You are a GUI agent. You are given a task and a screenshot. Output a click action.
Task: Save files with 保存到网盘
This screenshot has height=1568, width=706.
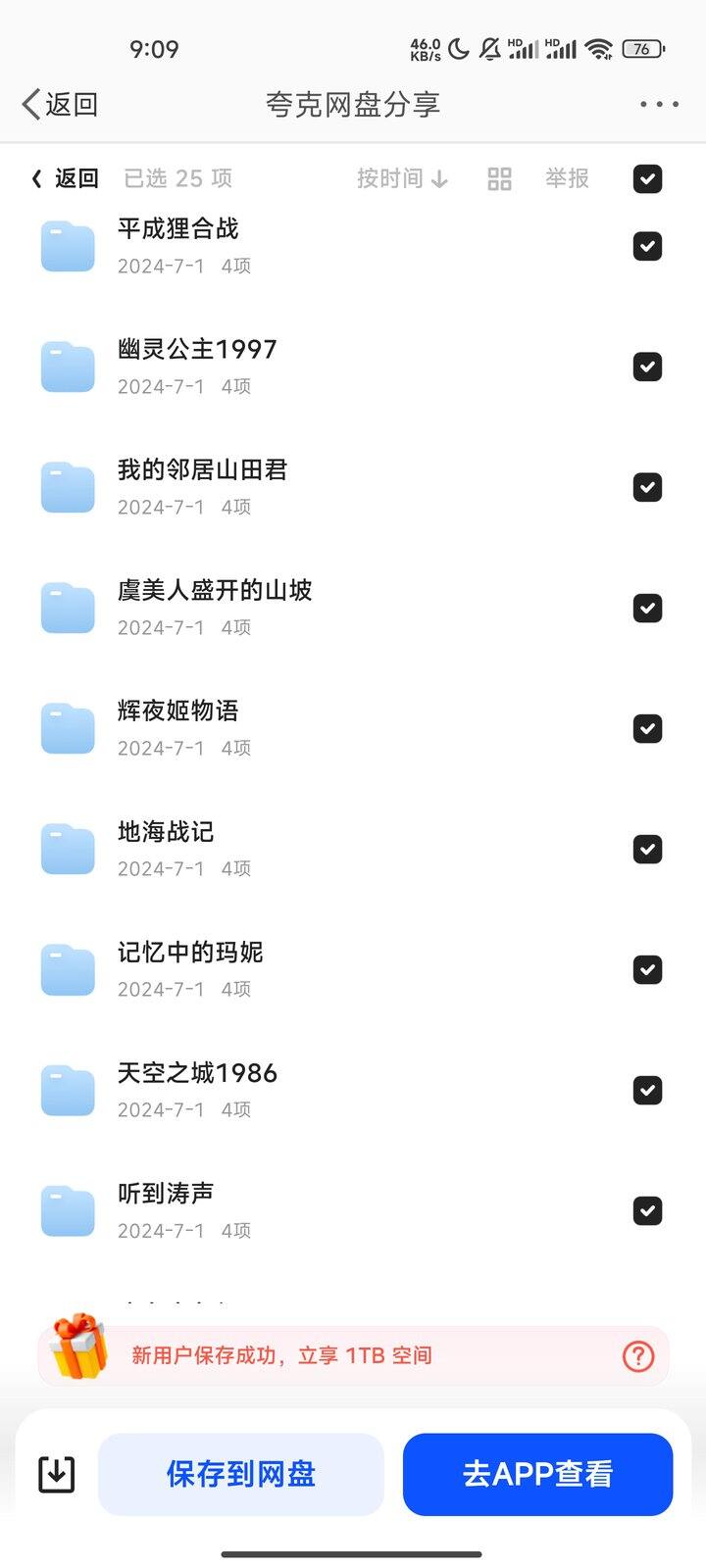(241, 1474)
